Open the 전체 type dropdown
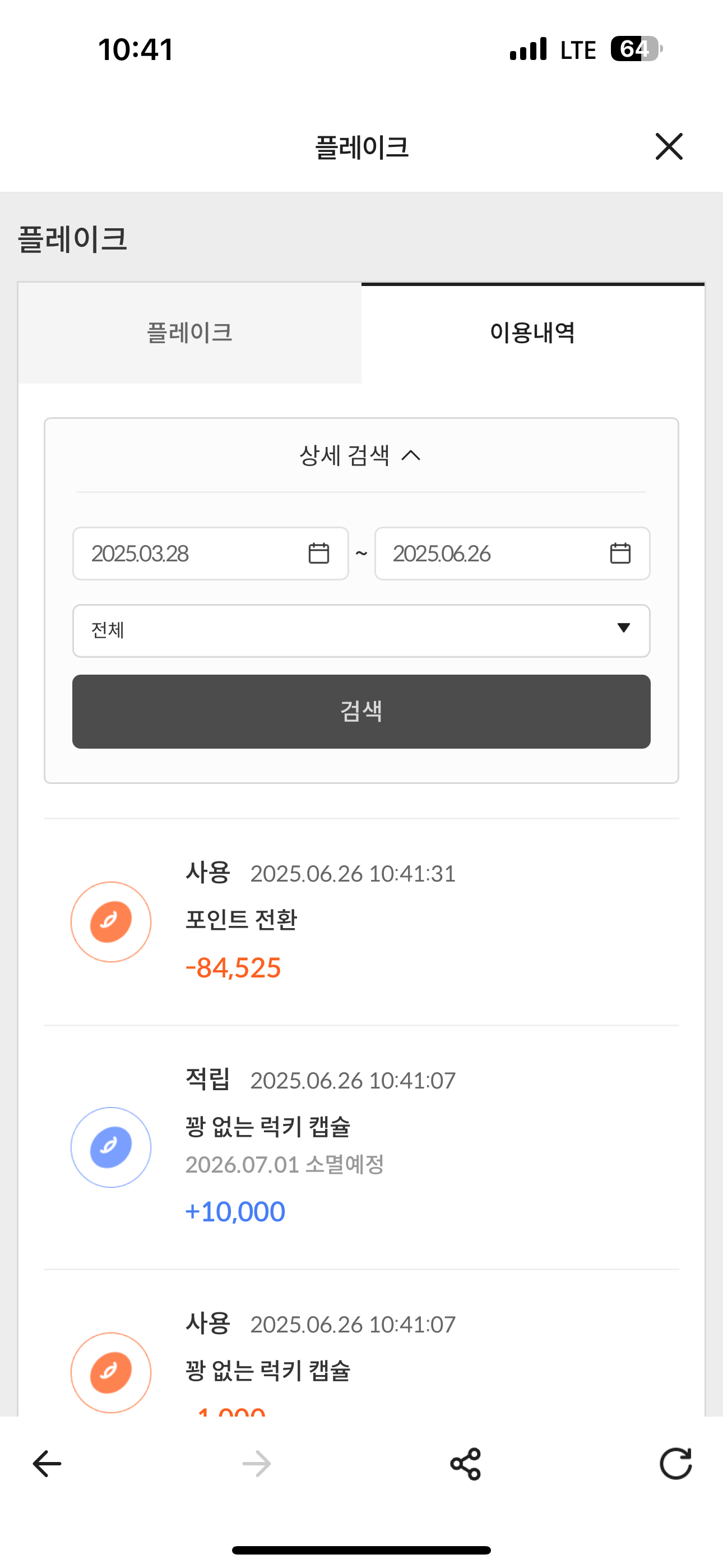 point(361,630)
